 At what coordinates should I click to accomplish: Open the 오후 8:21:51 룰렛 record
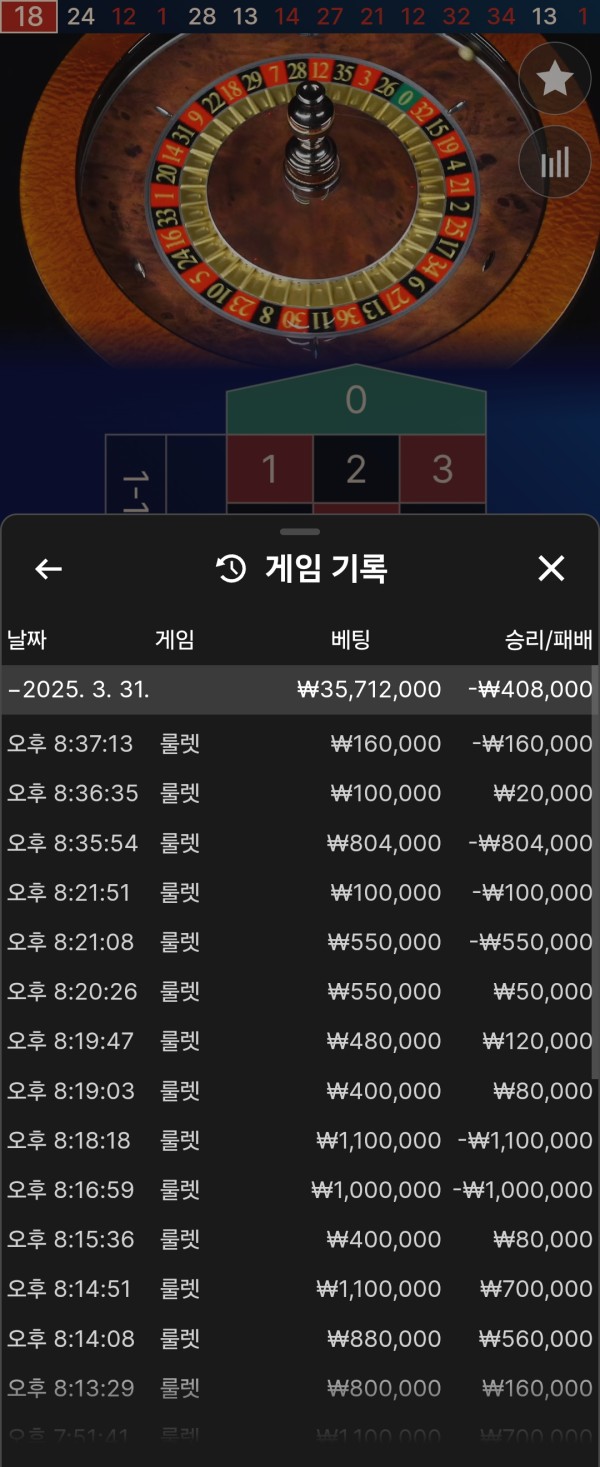[x=298, y=892]
